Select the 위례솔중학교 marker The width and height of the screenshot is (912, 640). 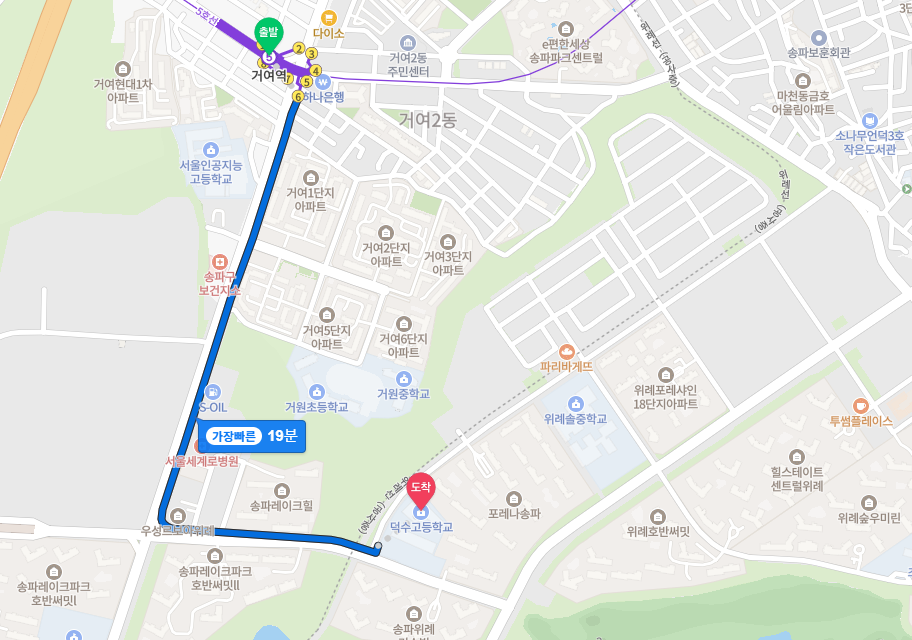coord(575,404)
